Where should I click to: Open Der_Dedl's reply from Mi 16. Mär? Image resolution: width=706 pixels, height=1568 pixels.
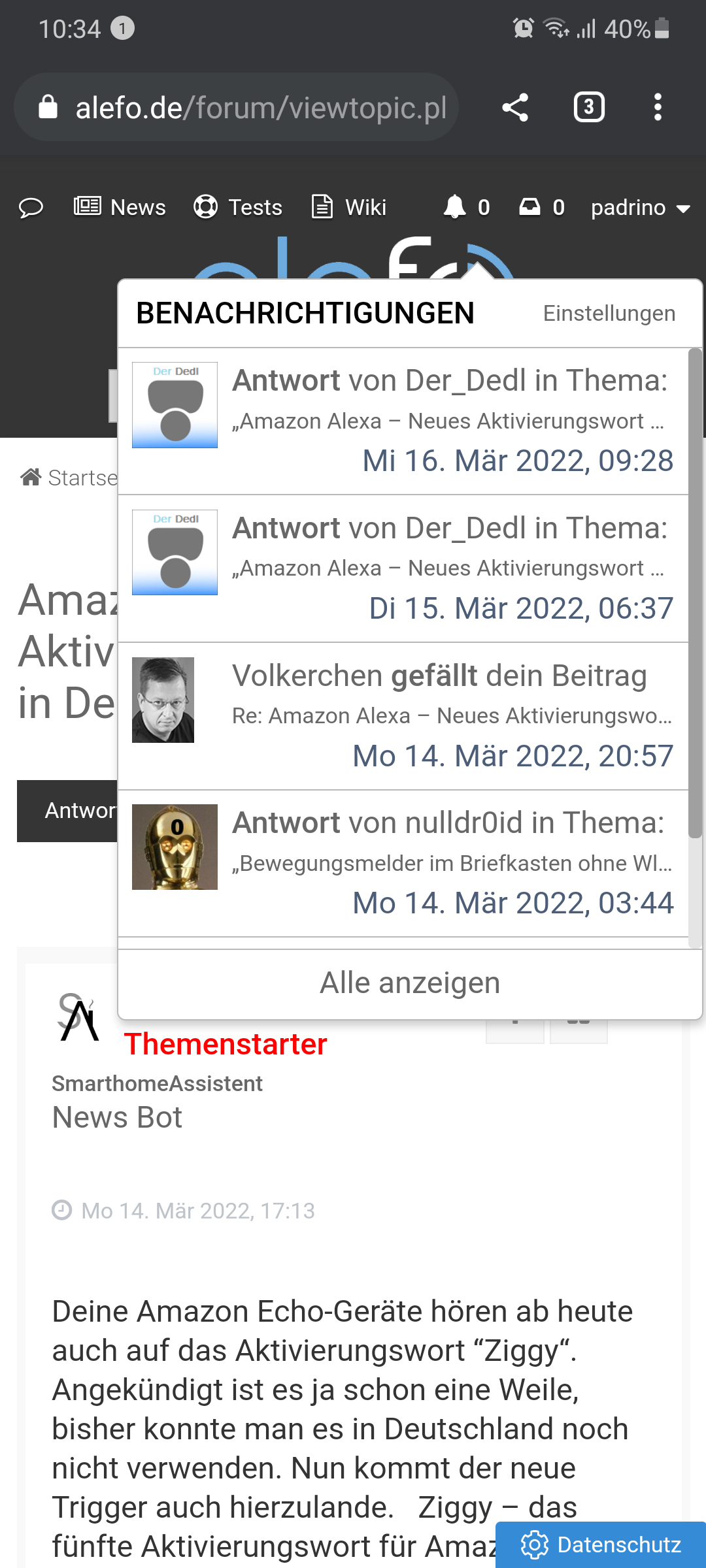[x=450, y=421]
